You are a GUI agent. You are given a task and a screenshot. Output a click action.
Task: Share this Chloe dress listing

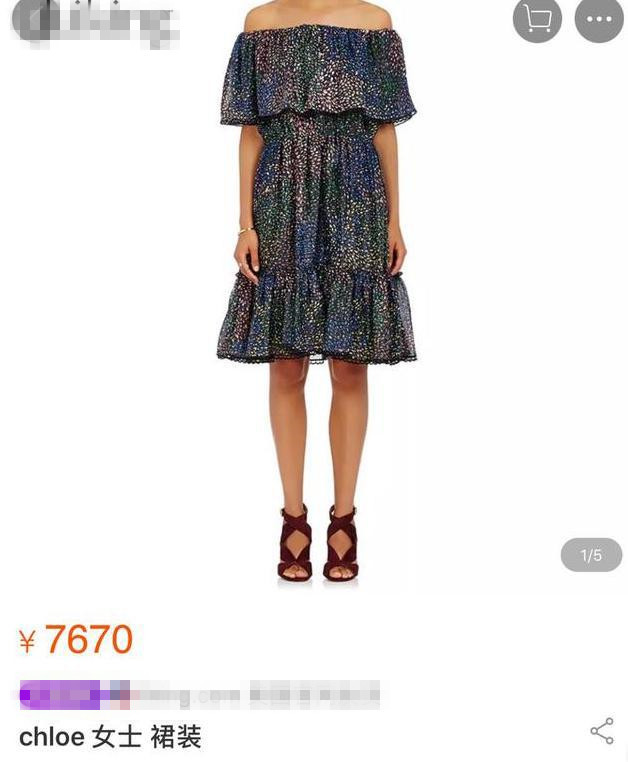(x=602, y=731)
